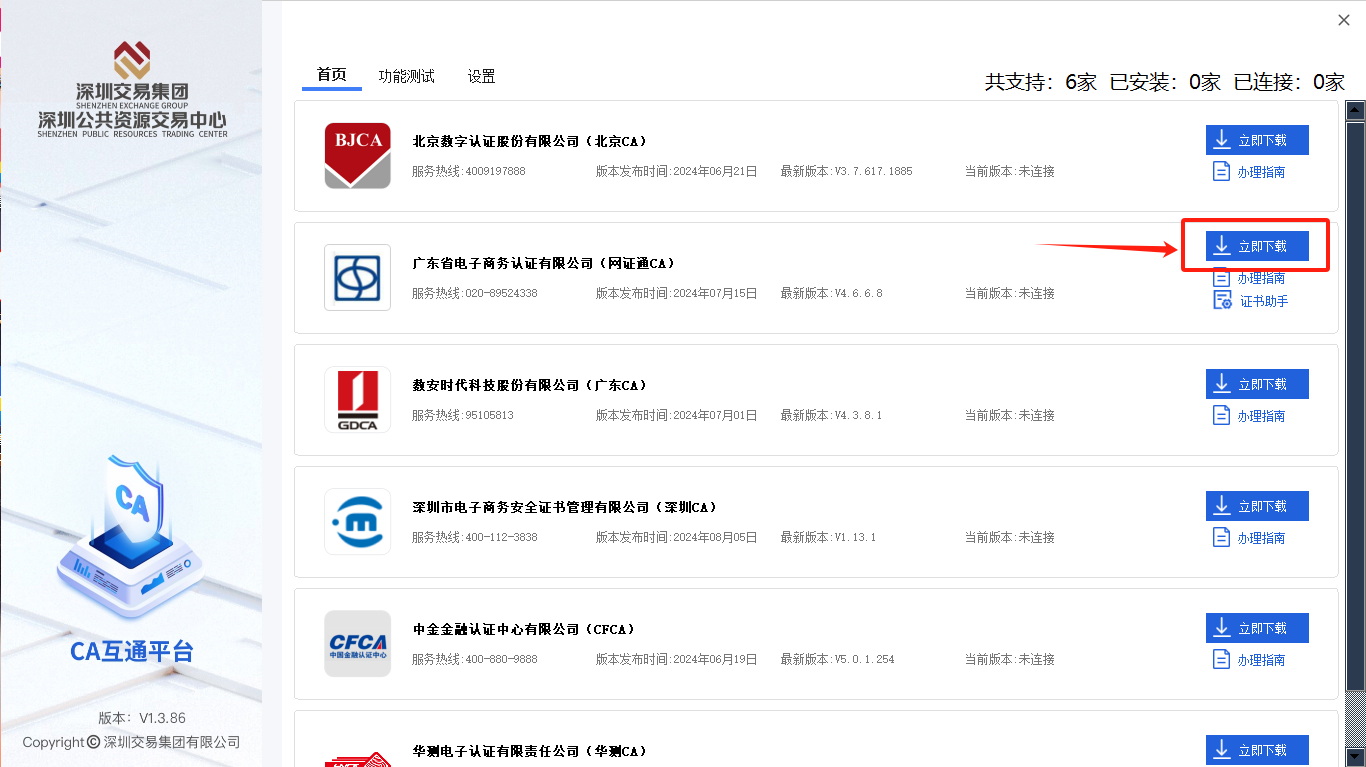Open 证书助手 for 网证通CA
The height and width of the screenshot is (767, 1366).
(1251, 301)
